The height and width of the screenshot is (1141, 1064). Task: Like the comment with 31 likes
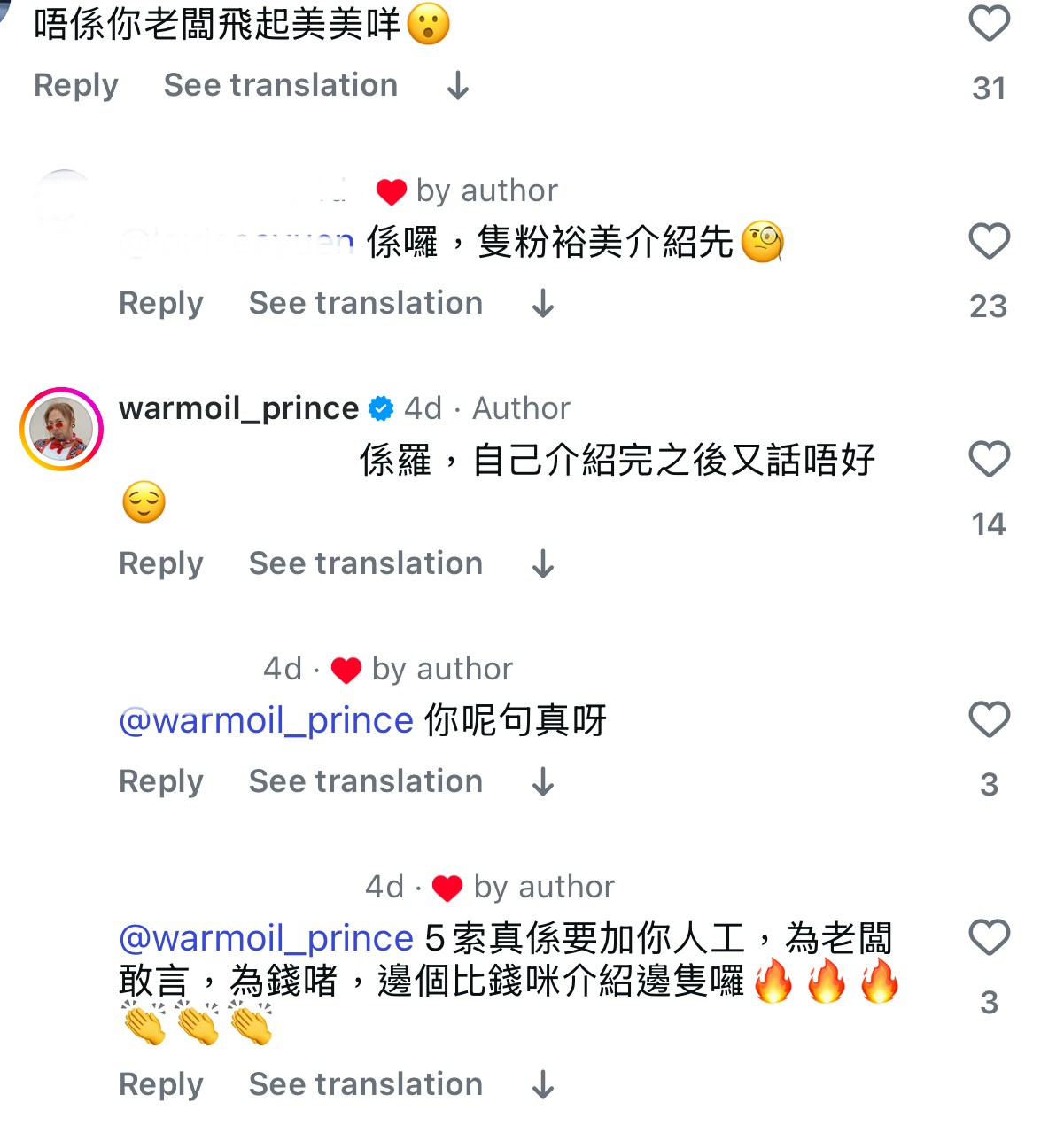pyautogui.click(x=989, y=24)
